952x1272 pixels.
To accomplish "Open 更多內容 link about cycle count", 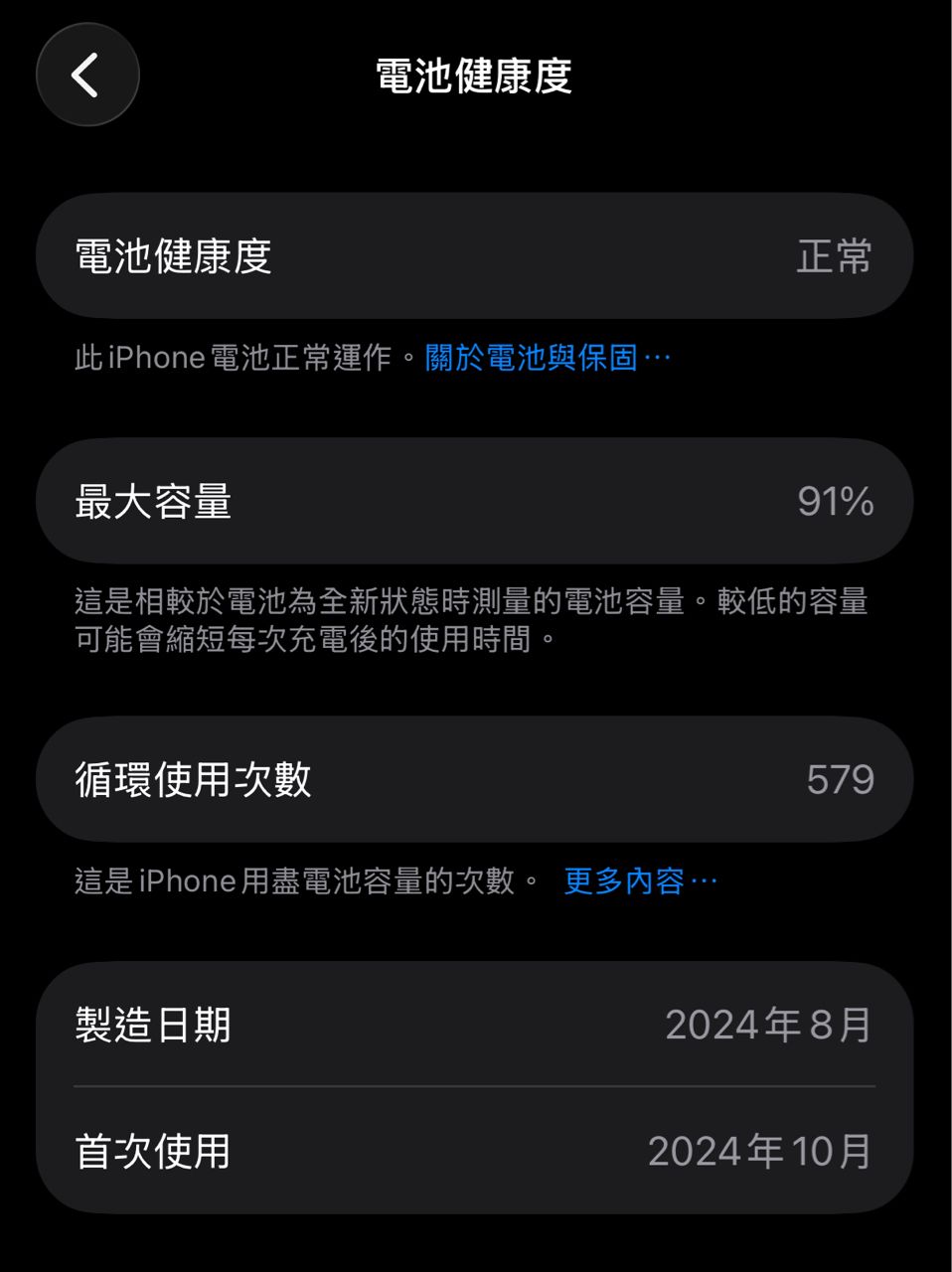I will click(x=639, y=881).
